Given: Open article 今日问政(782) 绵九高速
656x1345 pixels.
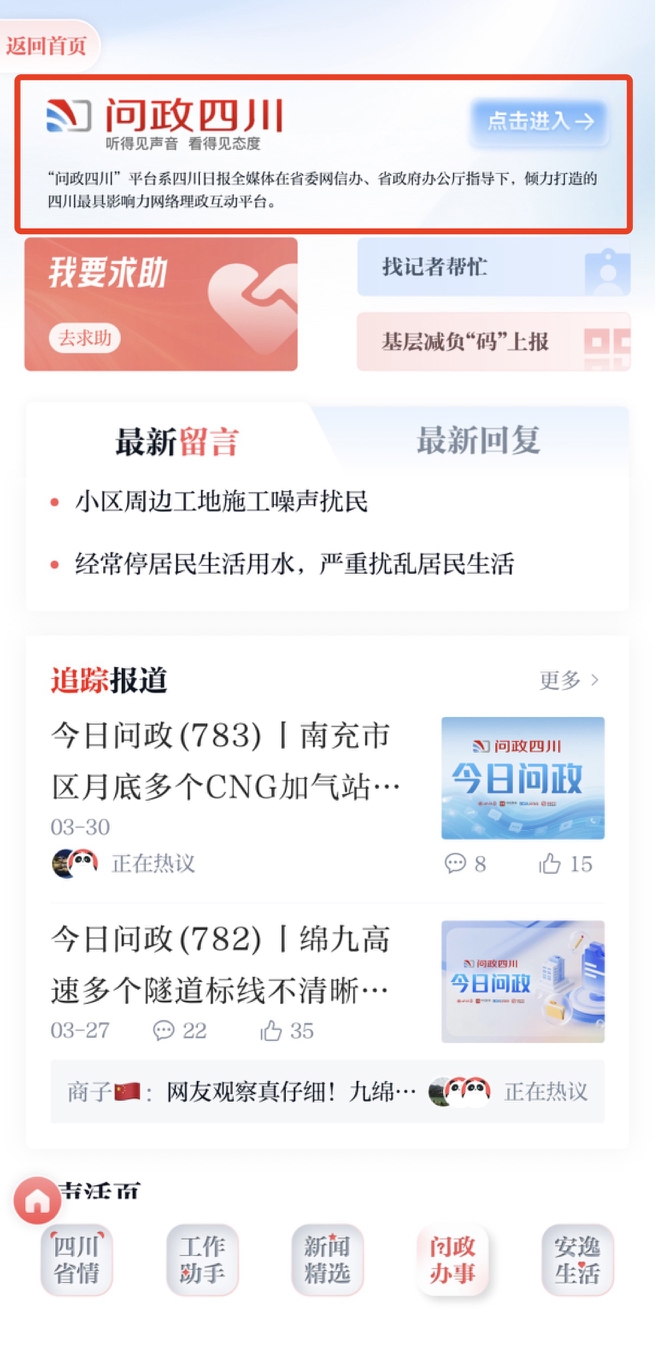Looking at the screenshot, I should point(225,965).
